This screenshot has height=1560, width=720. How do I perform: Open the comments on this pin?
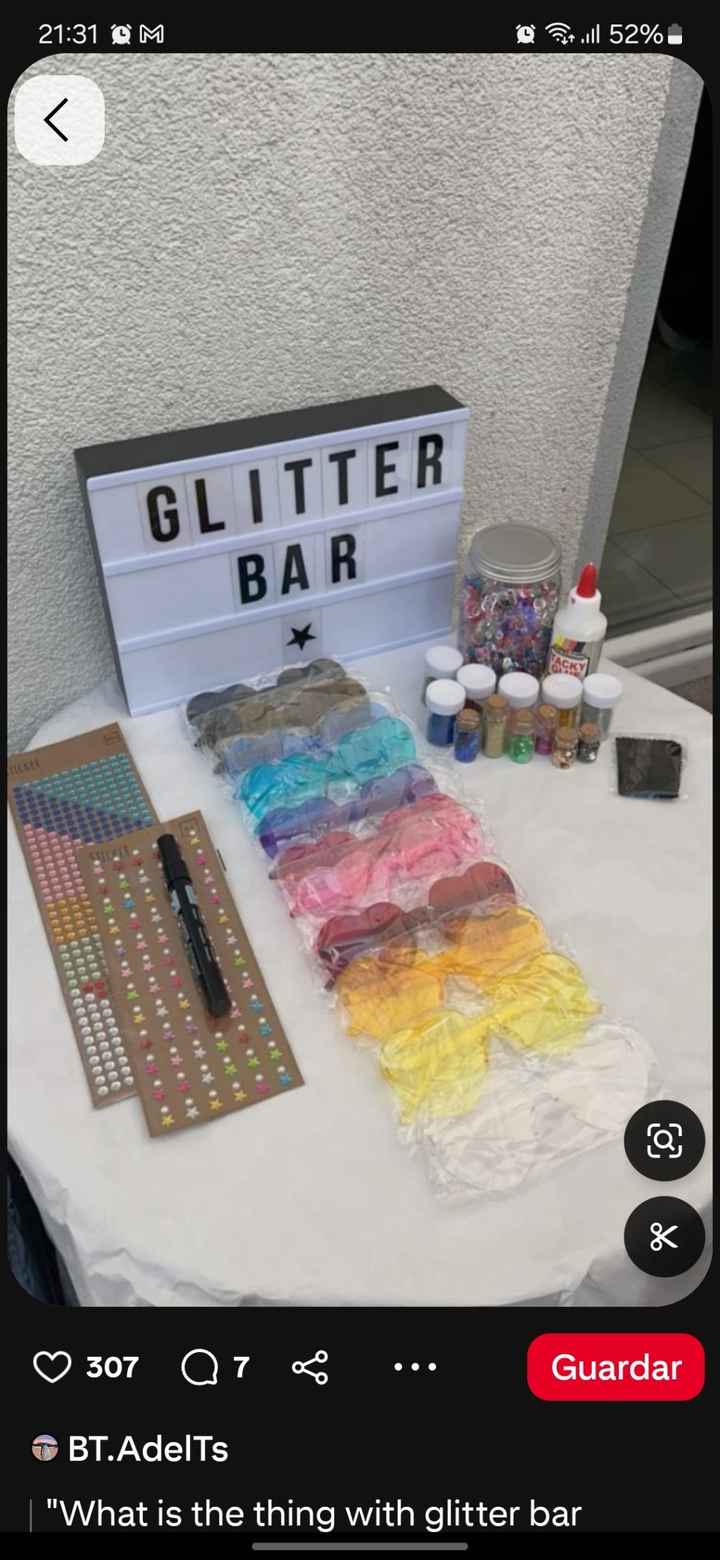(x=199, y=1366)
